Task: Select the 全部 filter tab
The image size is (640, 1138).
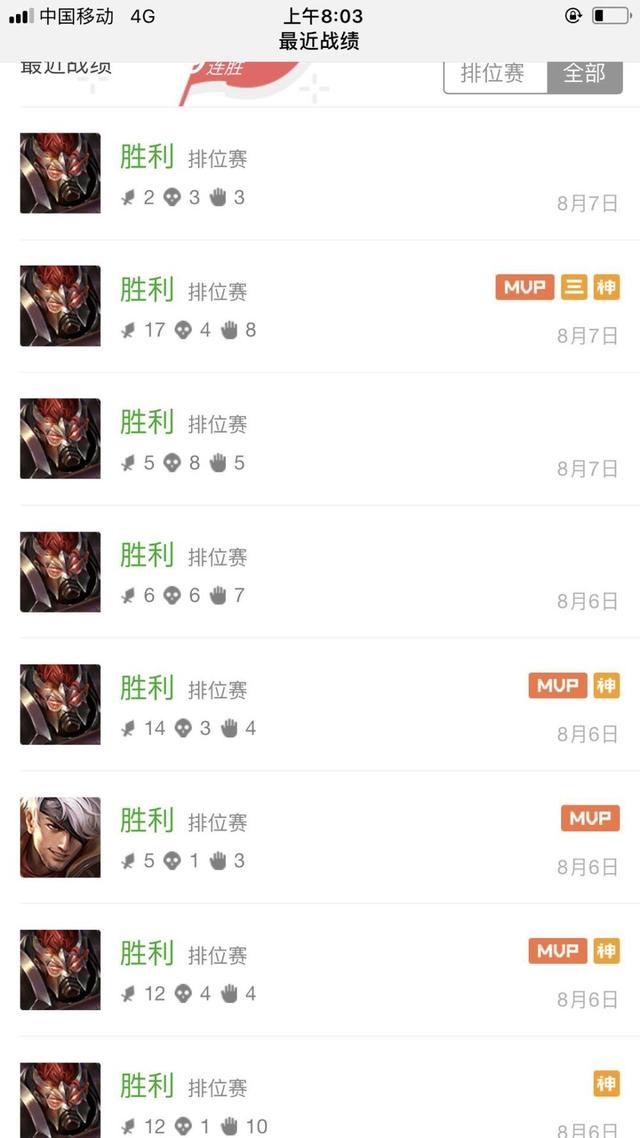Action: [585, 74]
